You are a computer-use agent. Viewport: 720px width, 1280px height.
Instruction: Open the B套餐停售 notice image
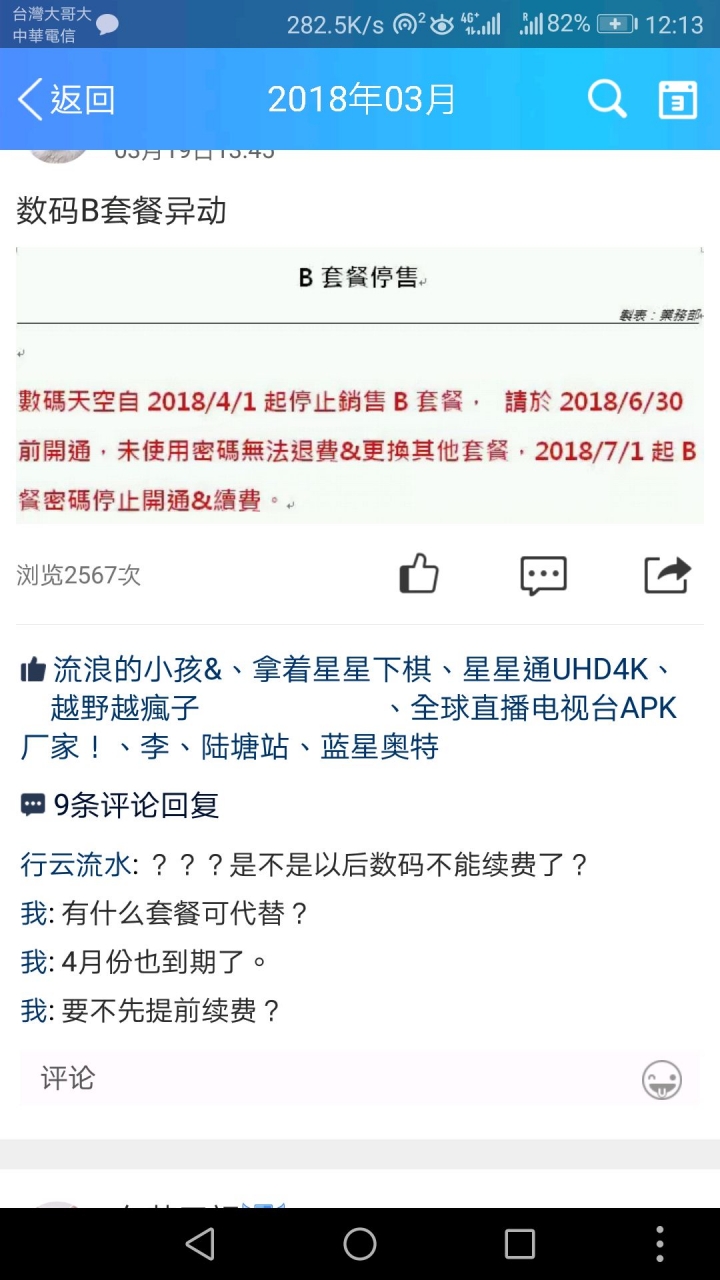[x=360, y=385]
